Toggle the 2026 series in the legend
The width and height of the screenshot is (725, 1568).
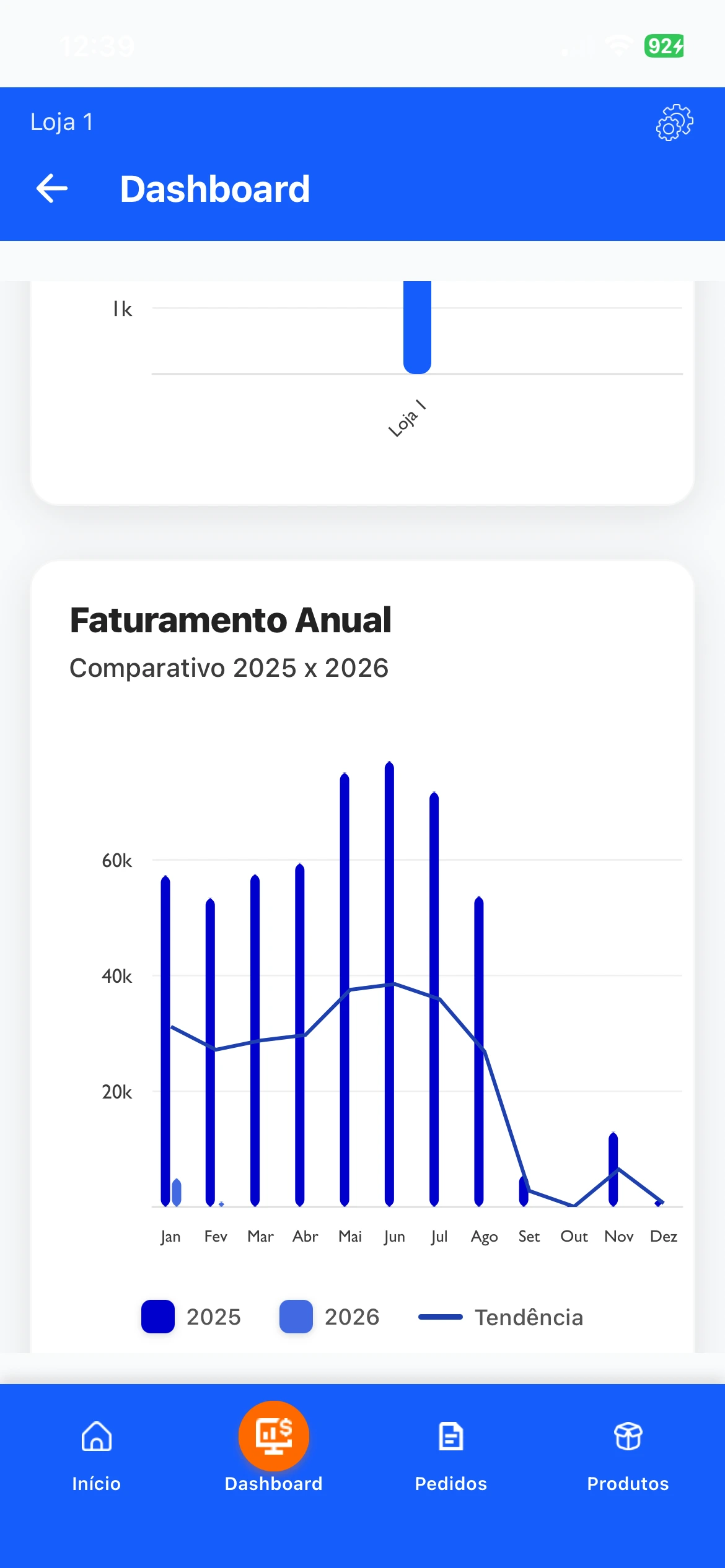click(332, 1317)
